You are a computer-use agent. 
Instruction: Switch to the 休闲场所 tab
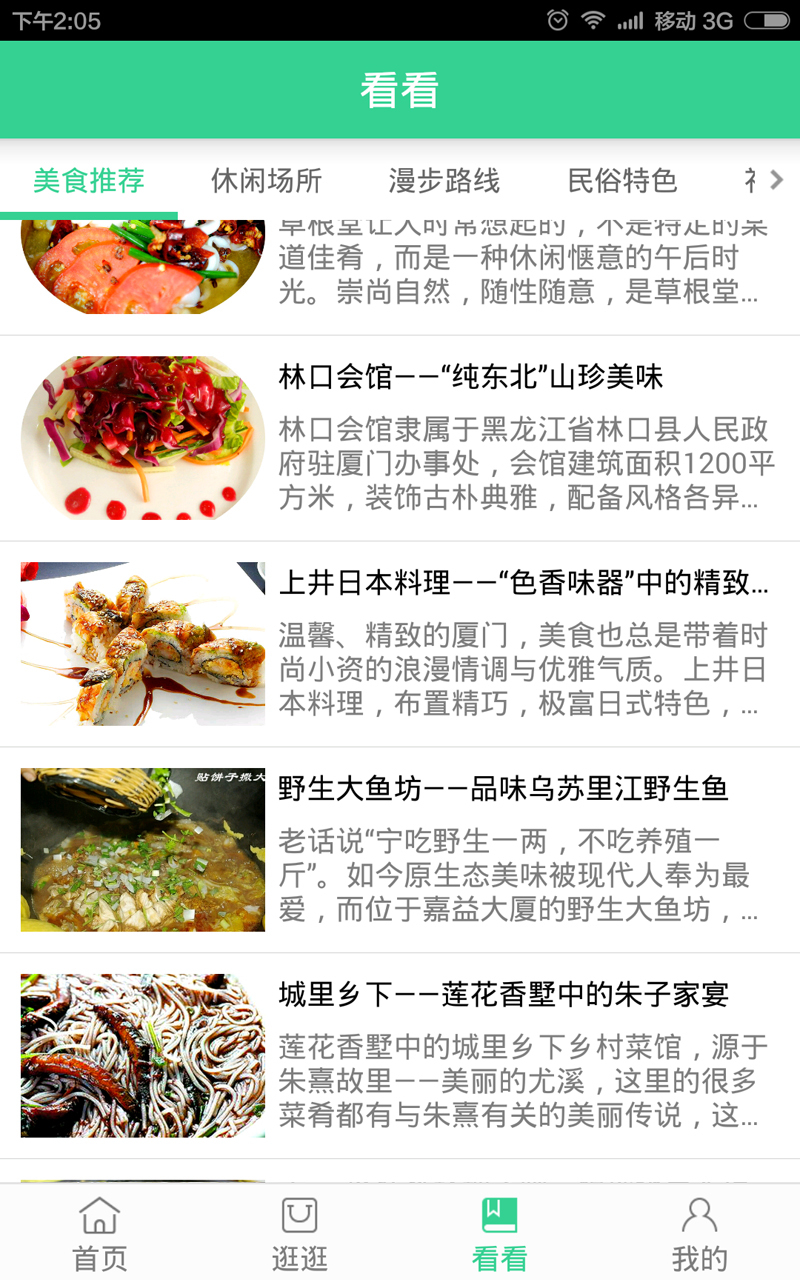[266, 181]
